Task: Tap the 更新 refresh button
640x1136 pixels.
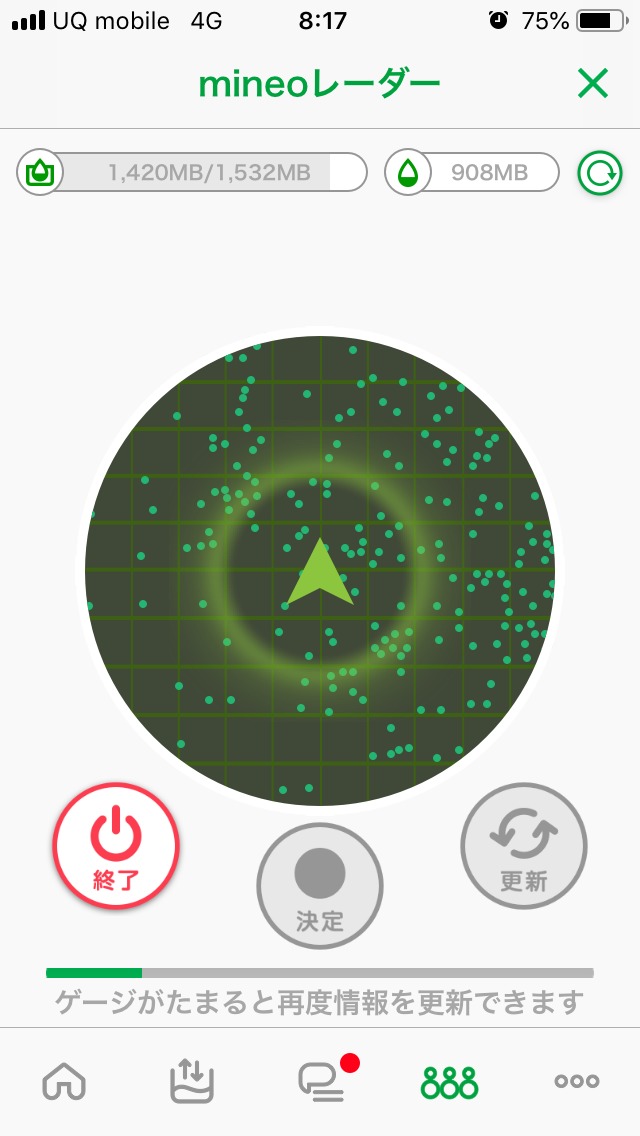Action: coord(524,845)
